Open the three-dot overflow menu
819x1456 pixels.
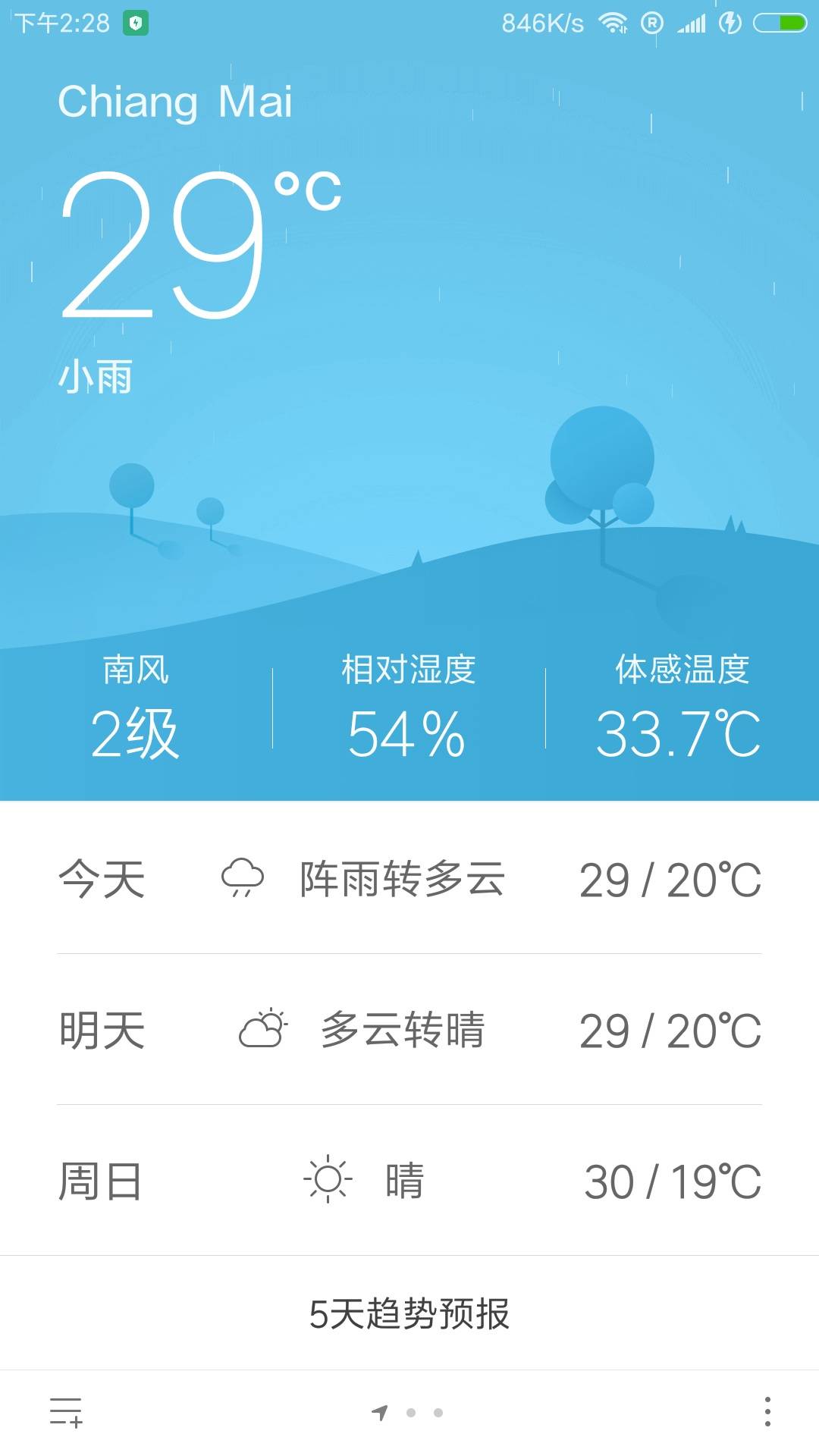(x=767, y=1412)
